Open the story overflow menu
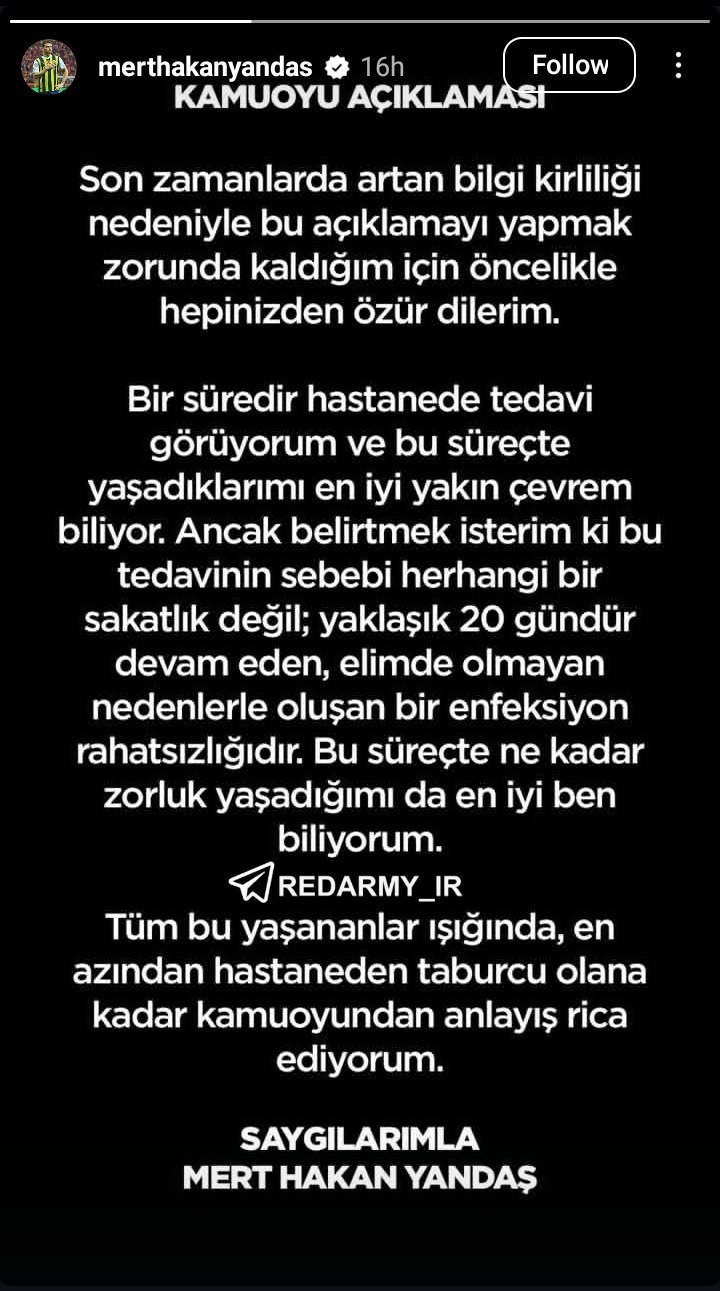Viewport: 720px width, 1291px height. click(x=678, y=66)
